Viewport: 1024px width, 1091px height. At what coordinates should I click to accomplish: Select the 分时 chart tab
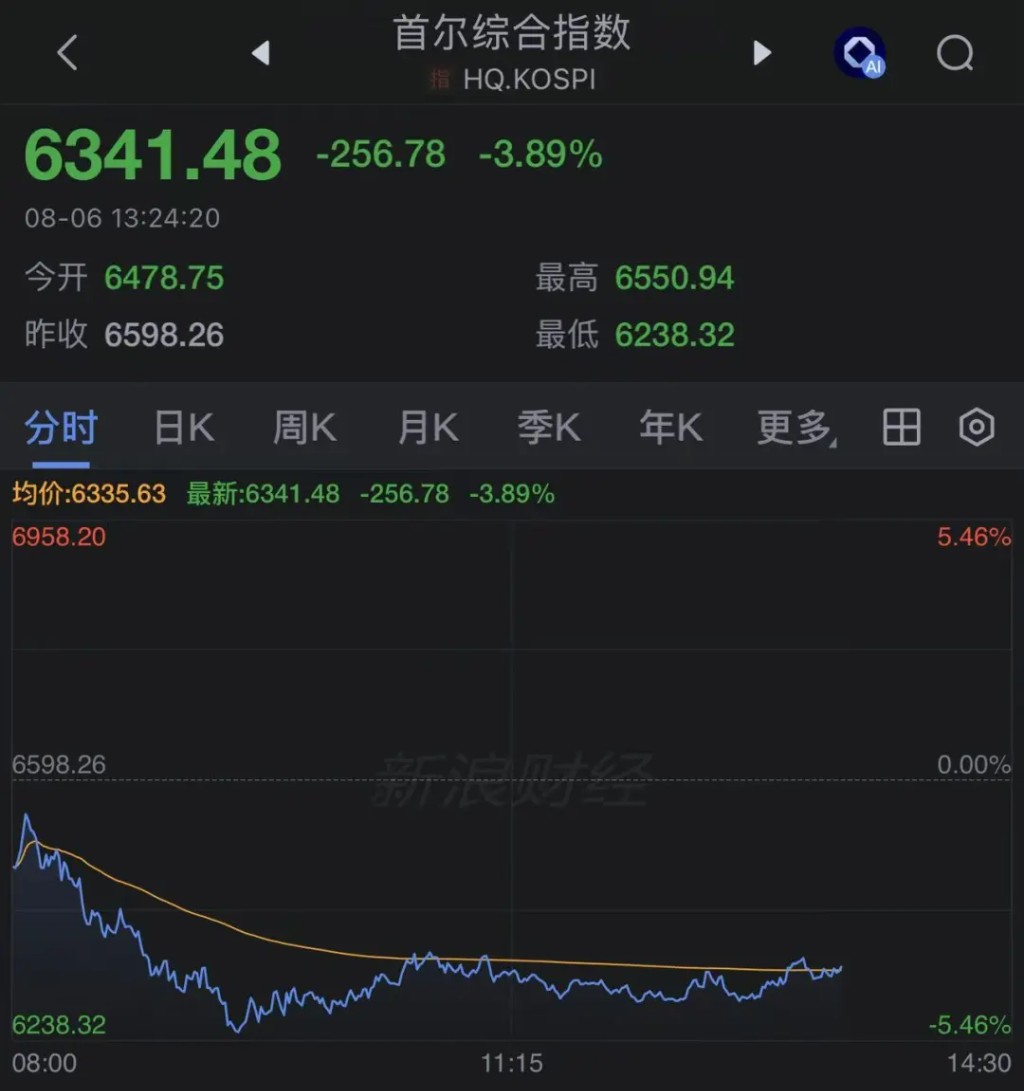(61, 427)
